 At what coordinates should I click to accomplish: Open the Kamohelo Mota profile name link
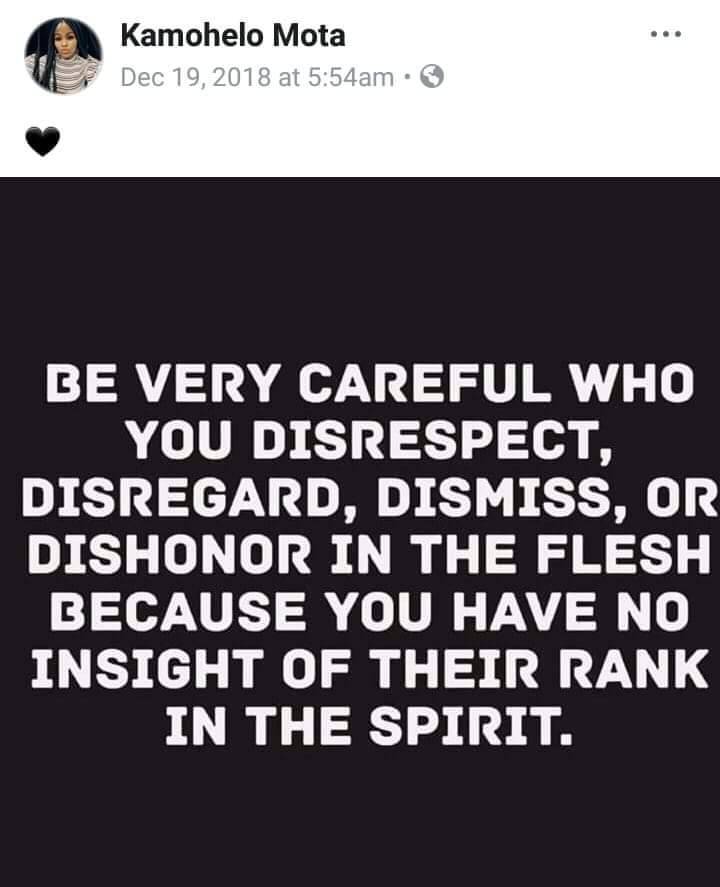click(x=232, y=35)
